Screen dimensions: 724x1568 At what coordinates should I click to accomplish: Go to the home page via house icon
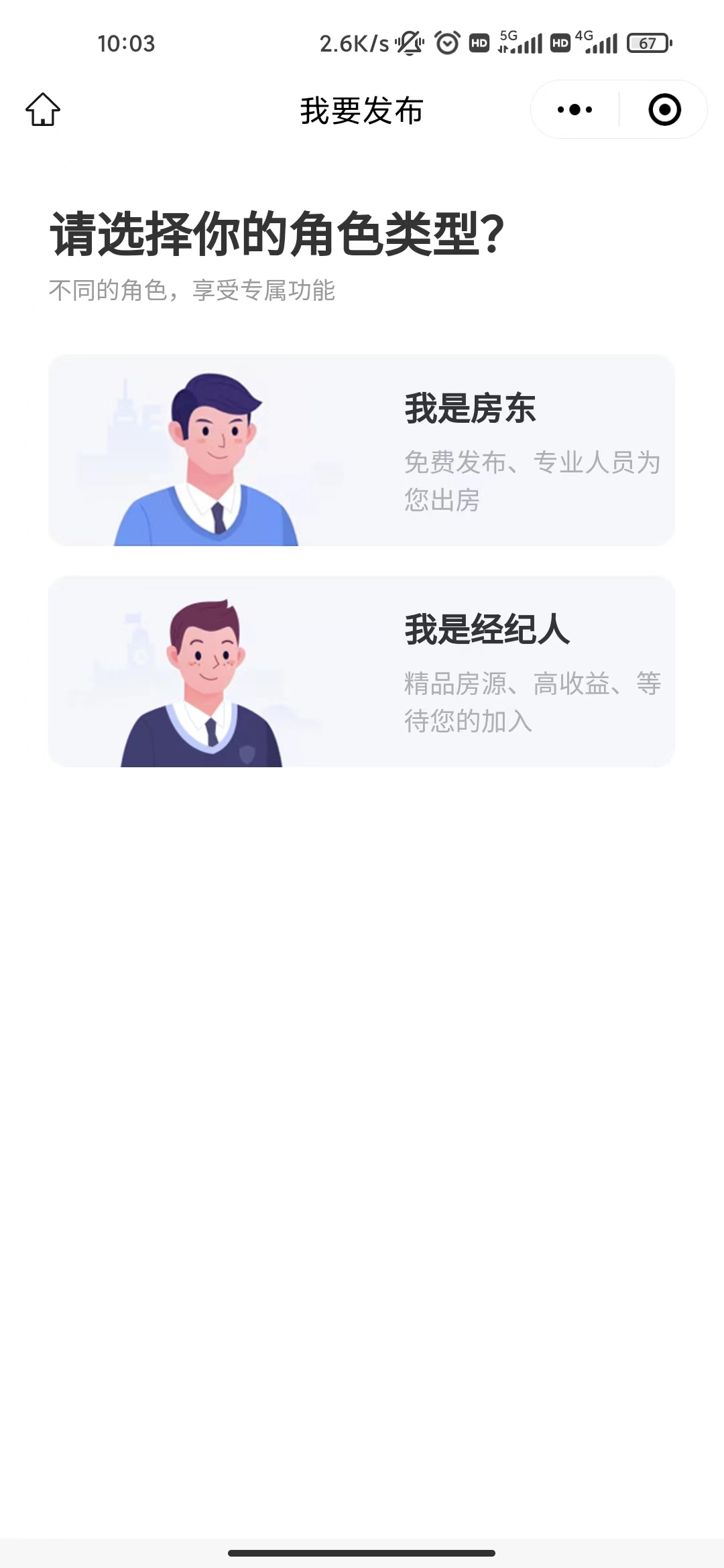coord(43,109)
